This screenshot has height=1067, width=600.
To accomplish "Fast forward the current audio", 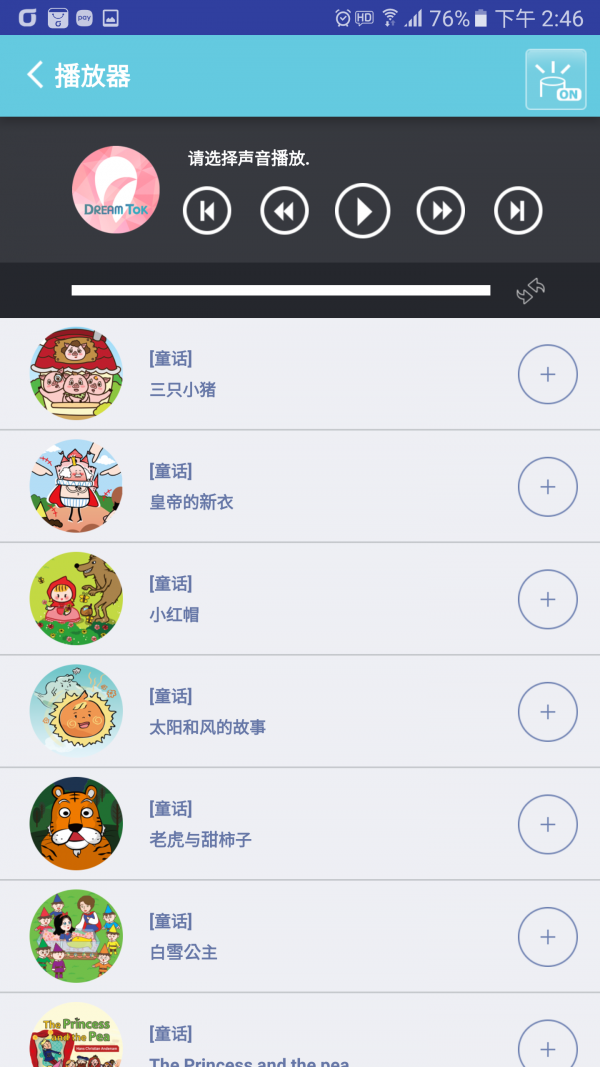I will point(441,211).
